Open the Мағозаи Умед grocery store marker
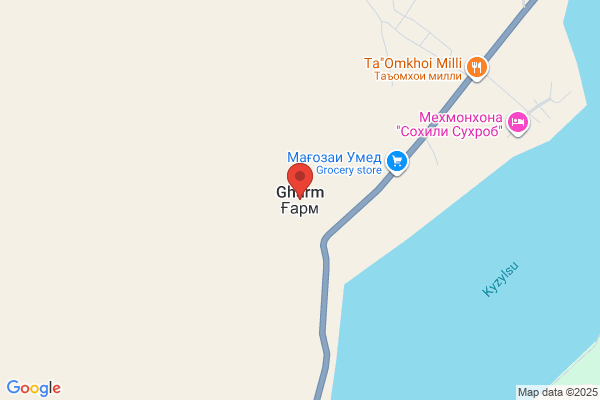The image size is (600, 400). click(x=397, y=162)
